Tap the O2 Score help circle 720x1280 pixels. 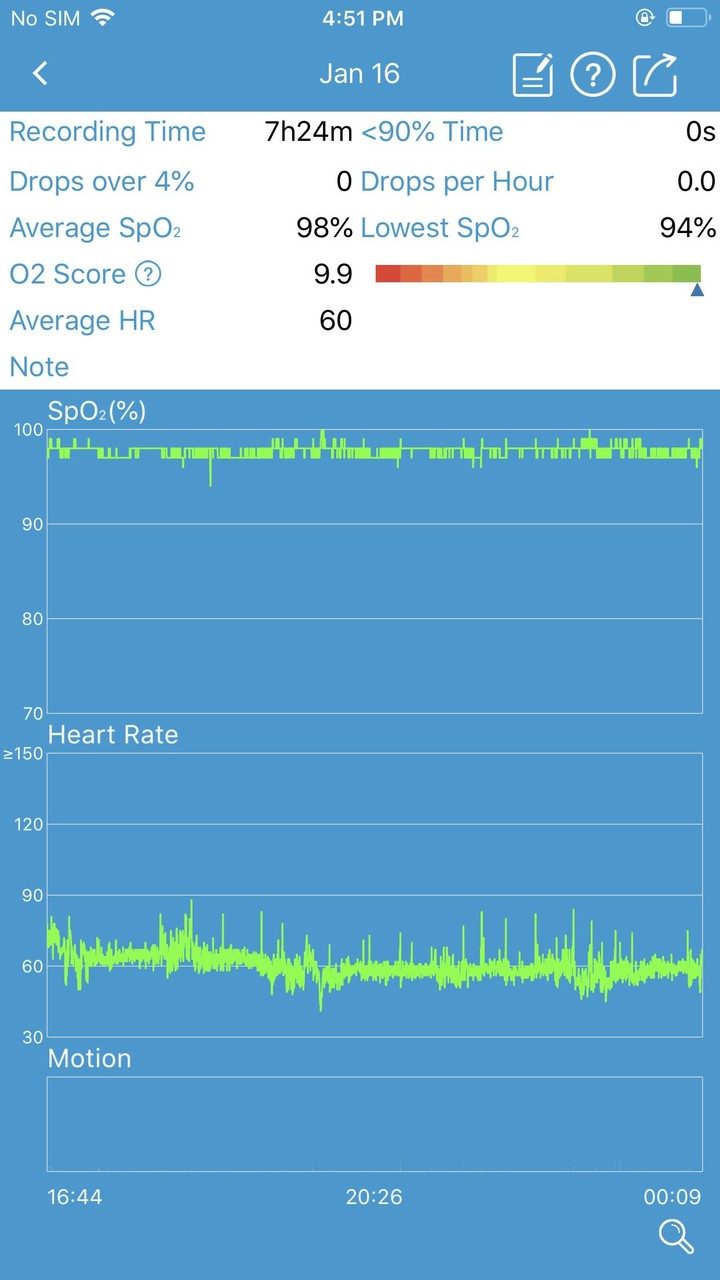pyautogui.click(x=148, y=274)
